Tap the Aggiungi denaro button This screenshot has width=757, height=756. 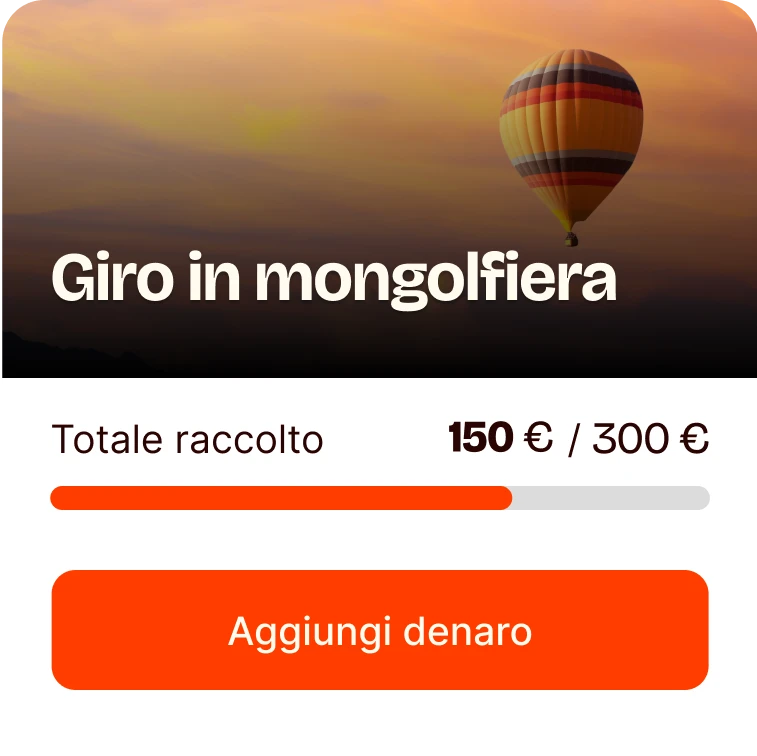click(380, 630)
